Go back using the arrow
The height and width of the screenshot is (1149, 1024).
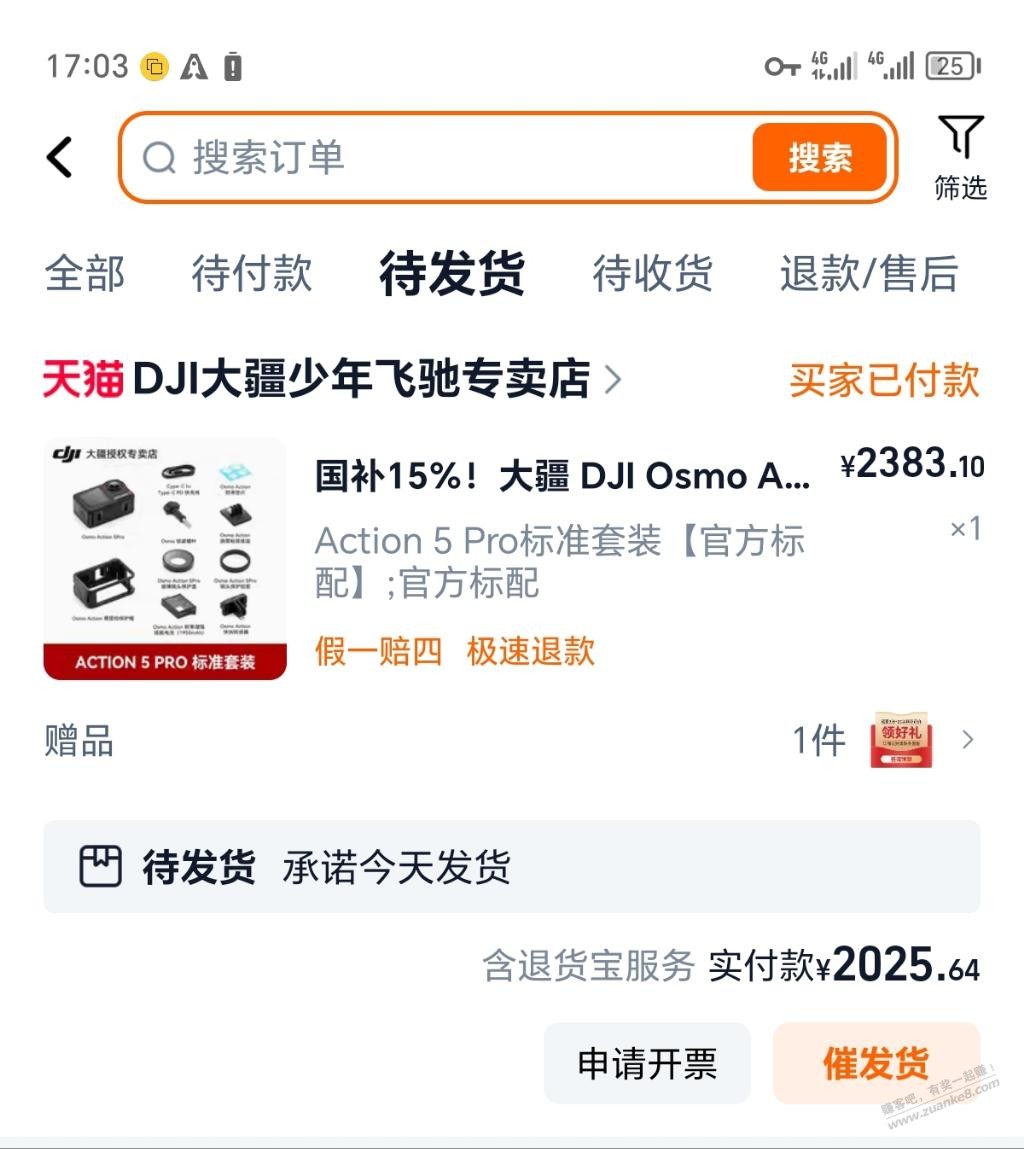click(60, 158)
